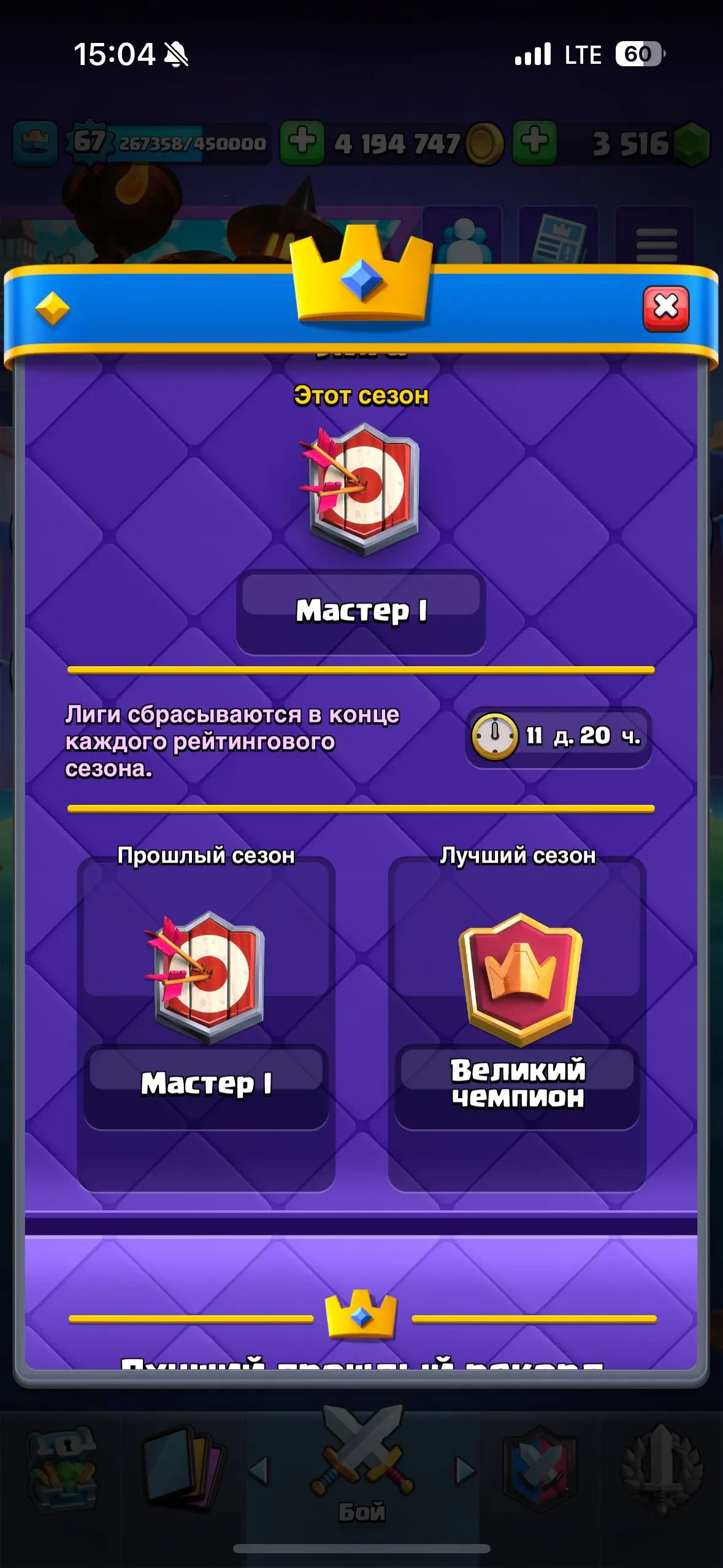The width and height of the screenshot is (723, 1568).
Task: Close the league info popup
Action: click(x=666, y=309)
